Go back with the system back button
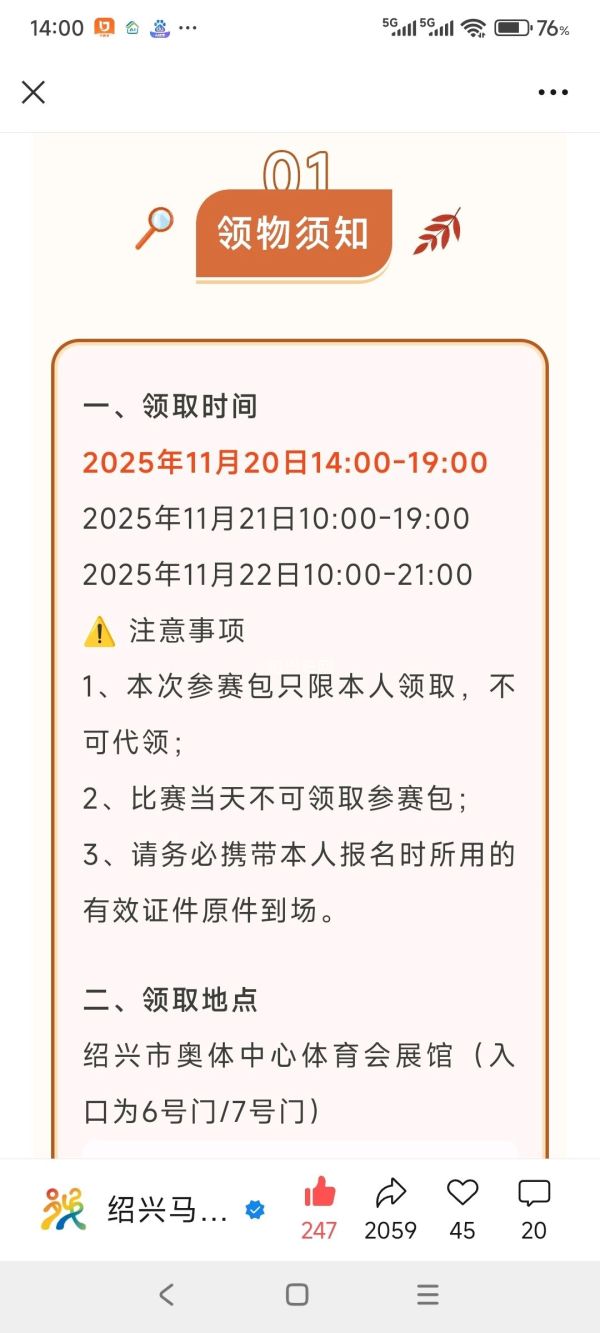 pyautogui.click(x=166, y=1294)
